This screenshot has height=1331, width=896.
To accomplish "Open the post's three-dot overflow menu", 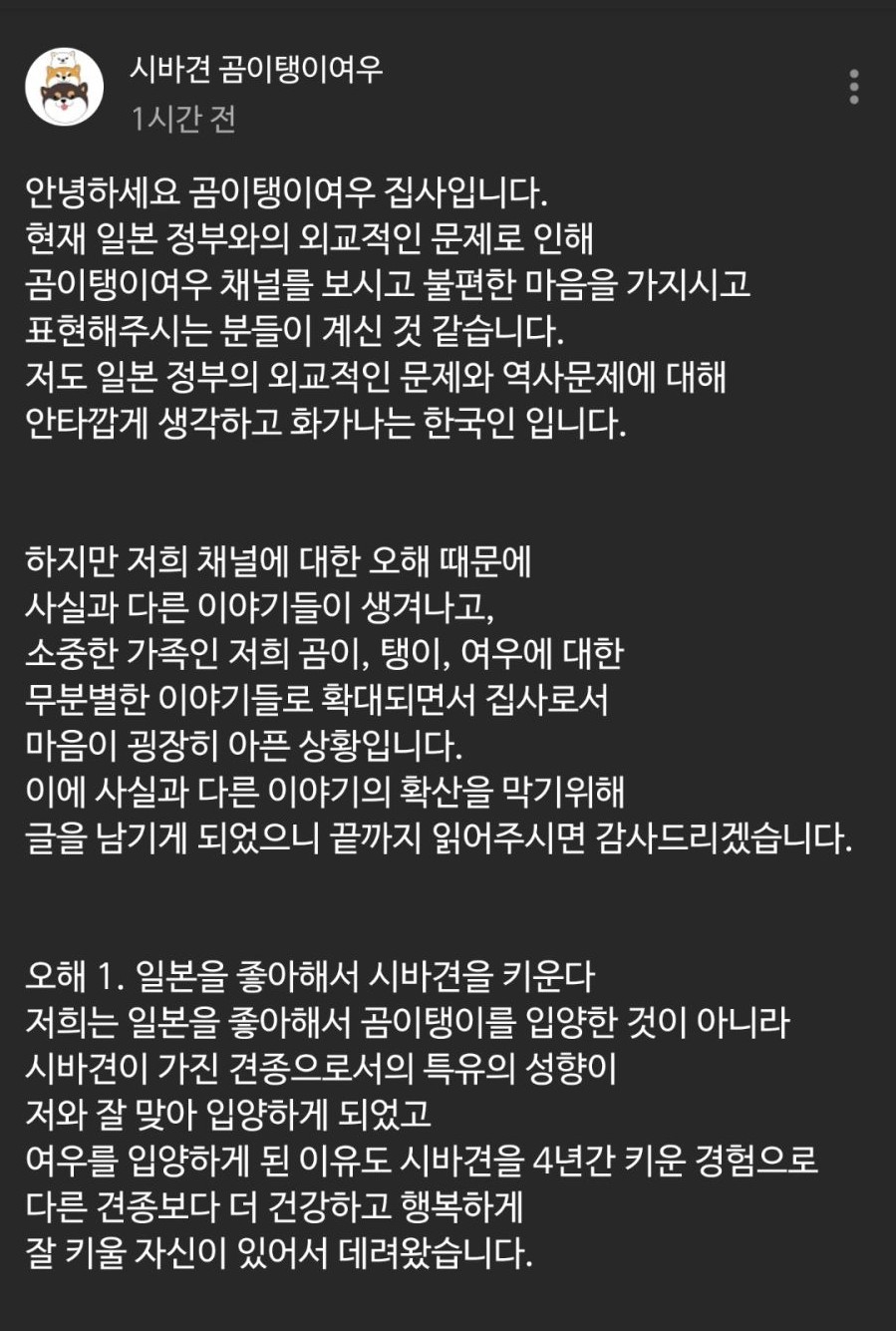I will (x=853, y=88).
